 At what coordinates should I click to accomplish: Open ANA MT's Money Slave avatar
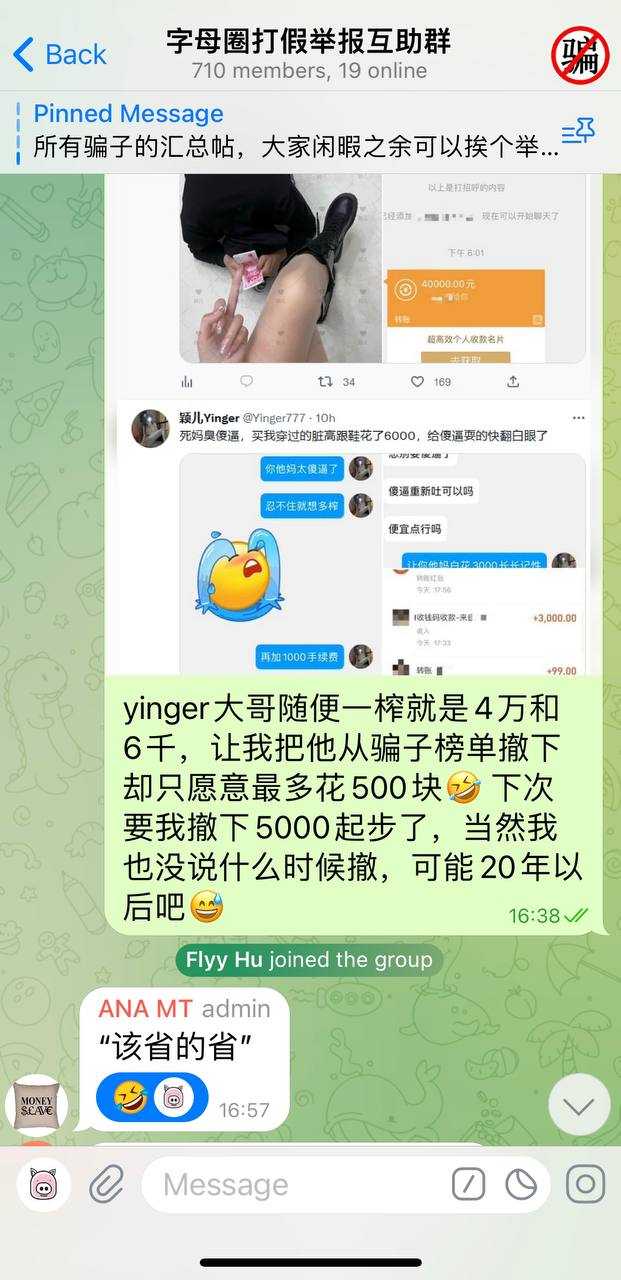click(x=37, y=1103)
